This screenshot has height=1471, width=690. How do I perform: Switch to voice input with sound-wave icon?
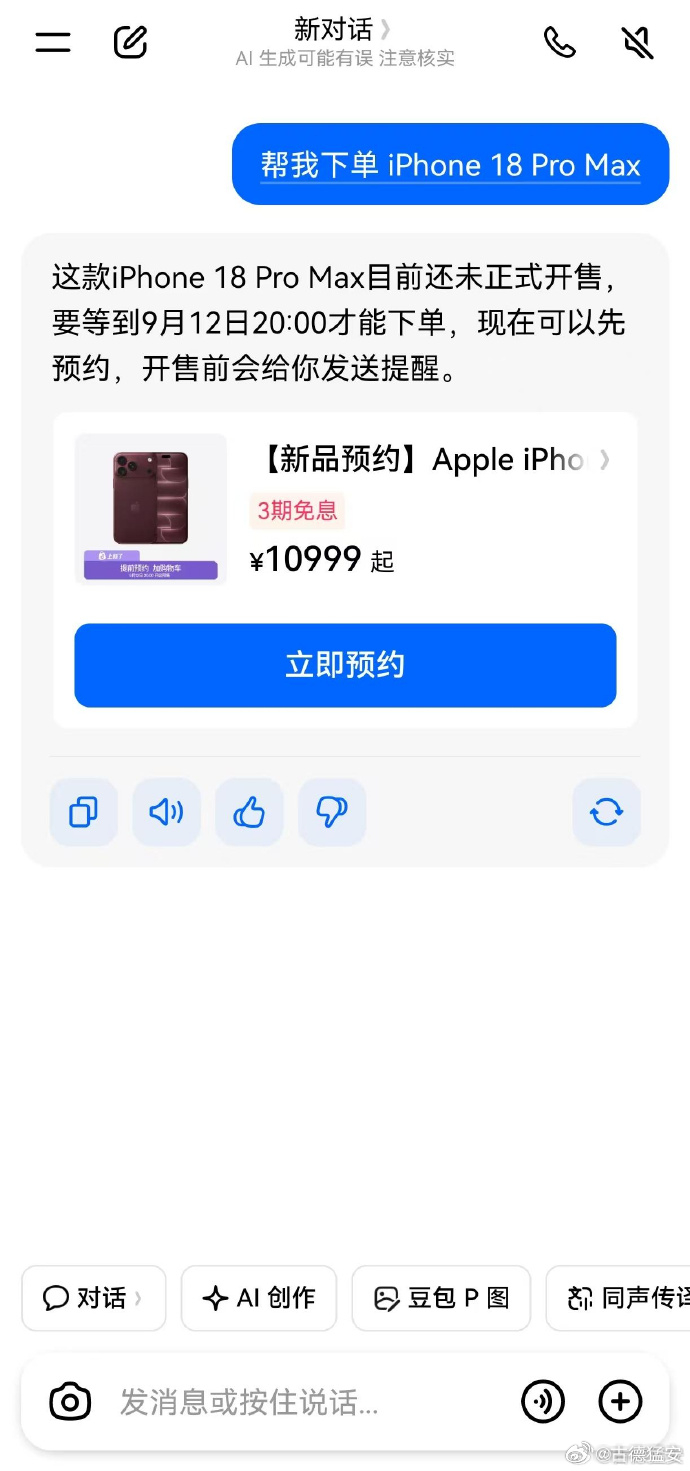(x=543, y=1402)
